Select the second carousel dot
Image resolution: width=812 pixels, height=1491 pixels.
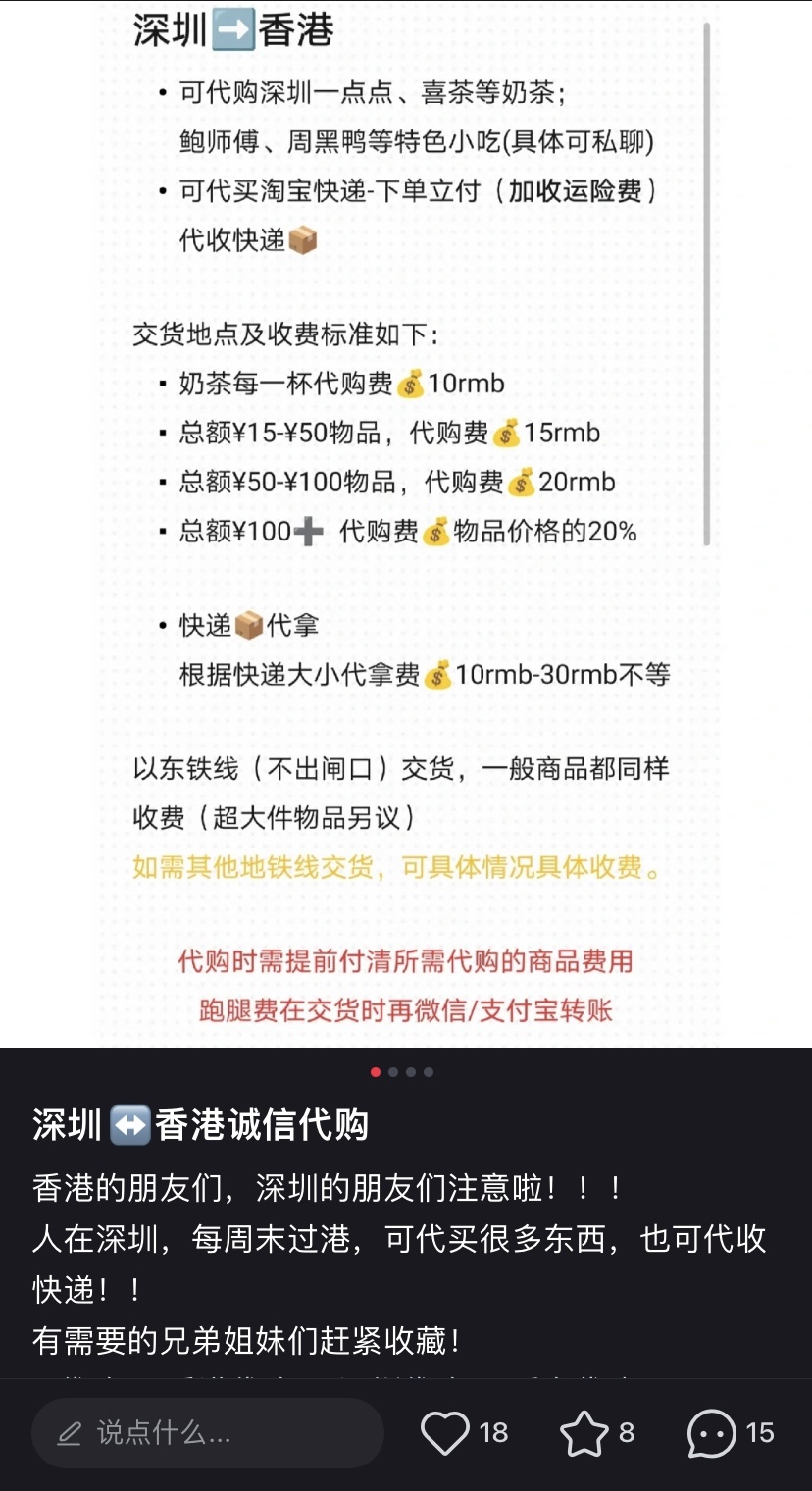(x=393, y=1072)
